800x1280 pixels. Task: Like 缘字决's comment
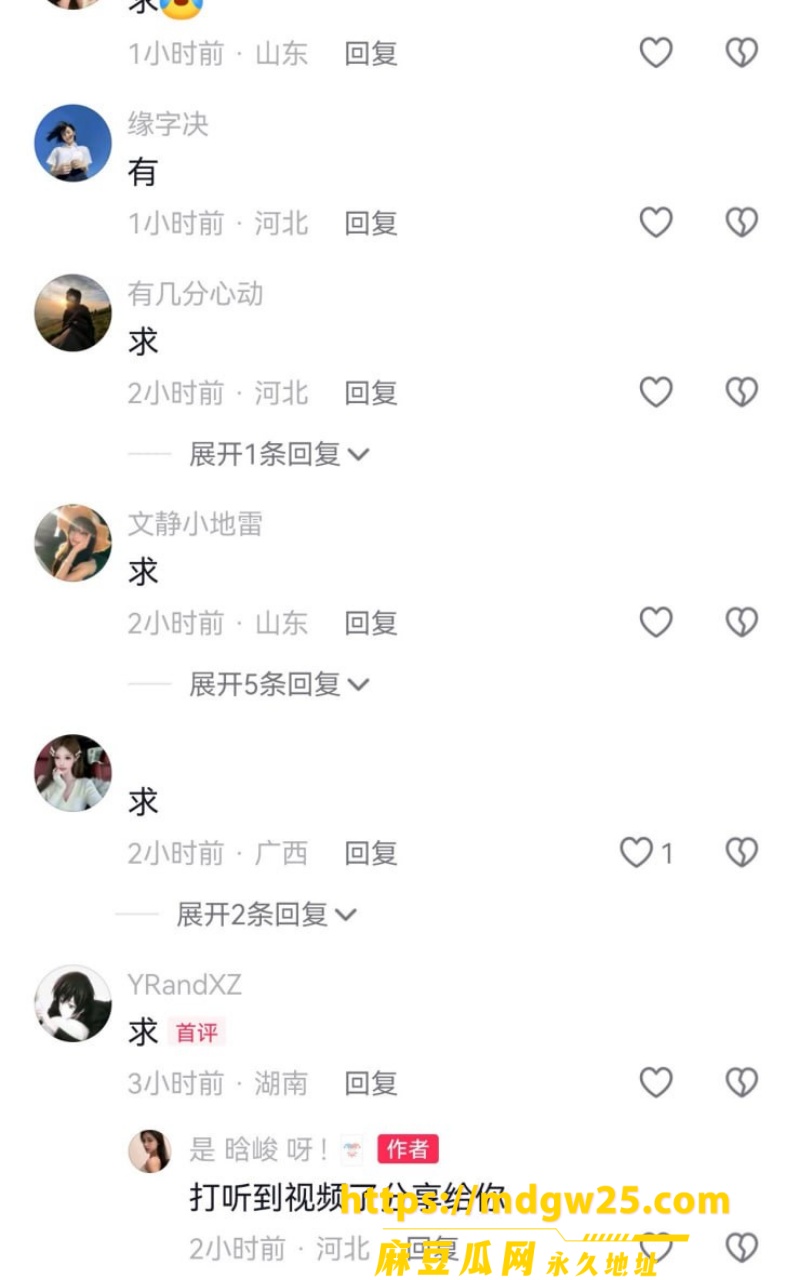tap(656, 222)
